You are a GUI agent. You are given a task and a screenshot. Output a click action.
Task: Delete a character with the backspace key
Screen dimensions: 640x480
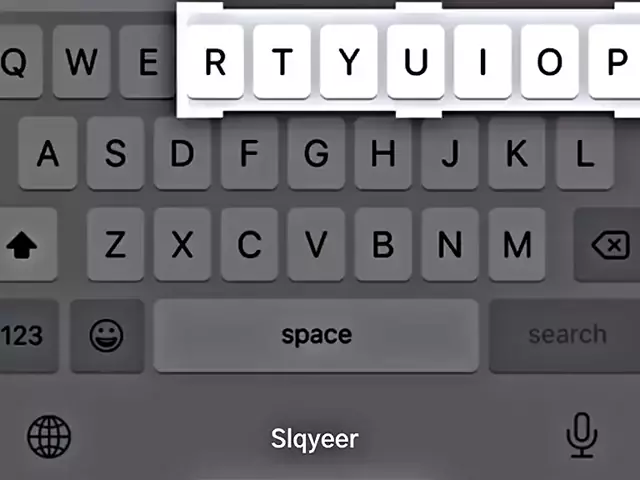(x=610, y=245)
